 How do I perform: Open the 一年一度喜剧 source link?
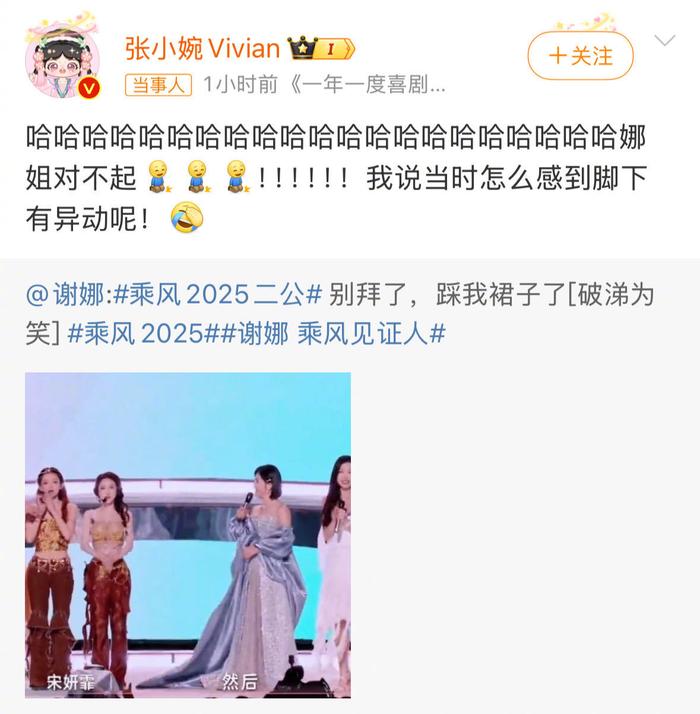point(366,86)
